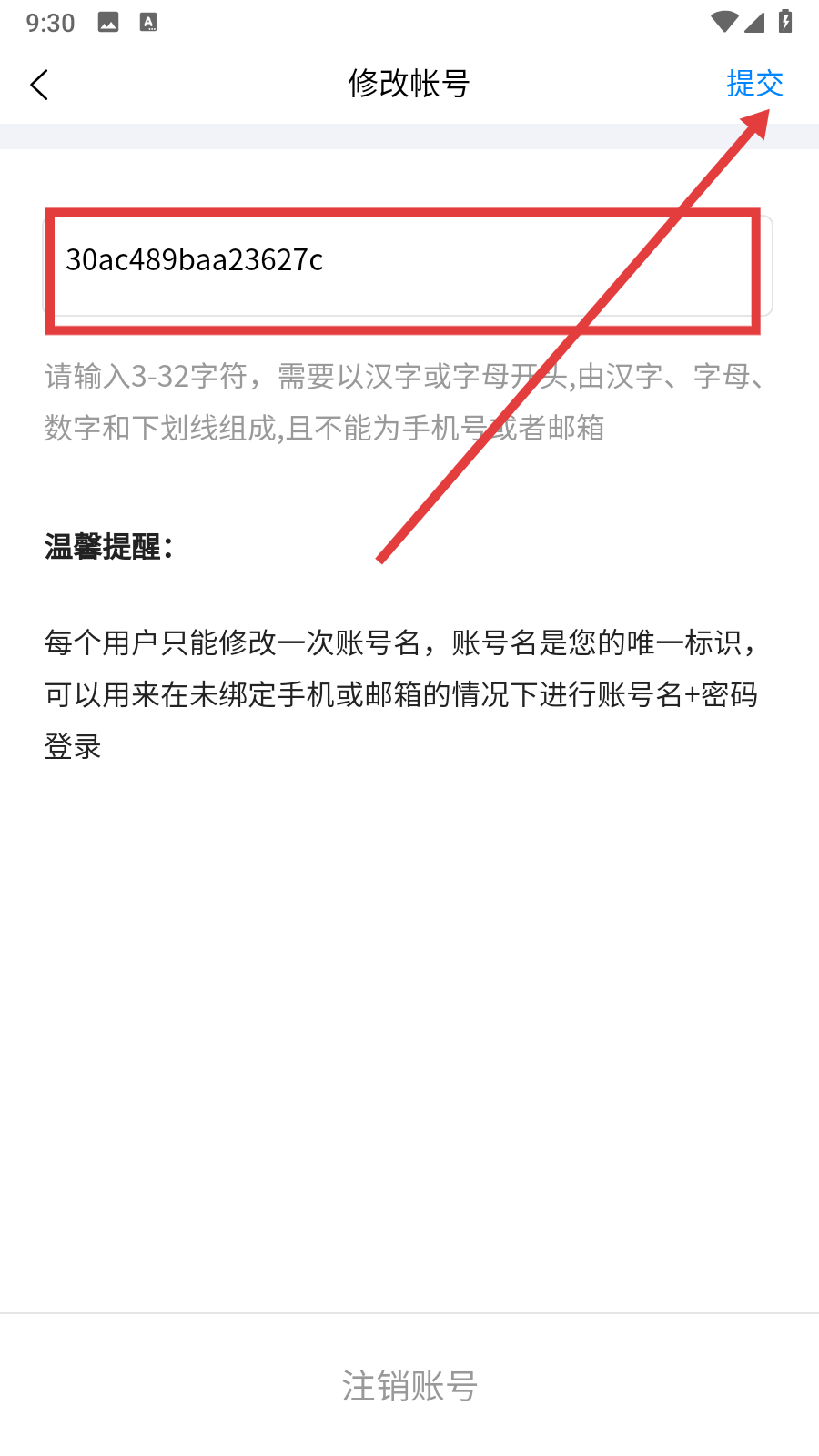Tap 提交 to submit the new account name
The height and width of the screenshot is (1456, 819).
pyautogui.click(x=754, y=84)
